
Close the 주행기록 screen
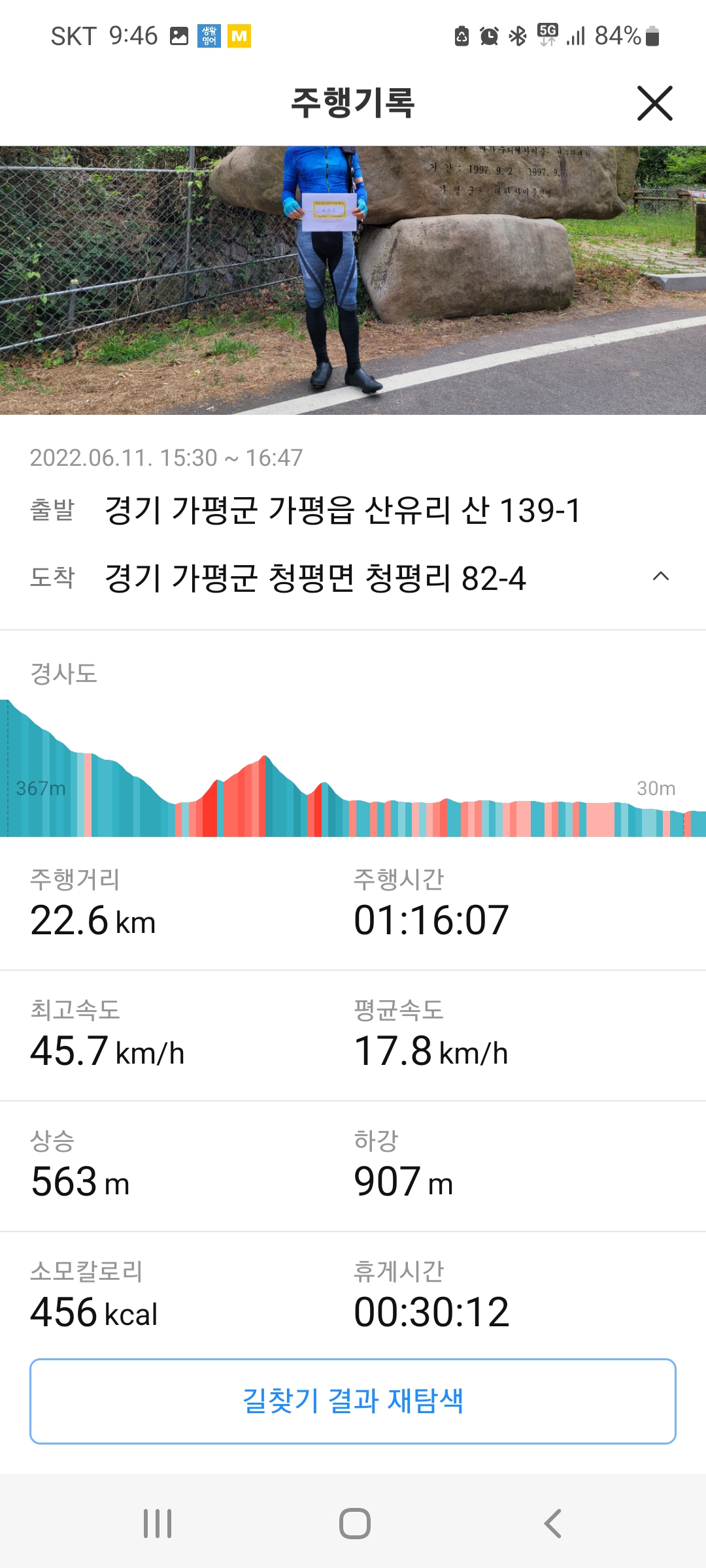point(654,103)
